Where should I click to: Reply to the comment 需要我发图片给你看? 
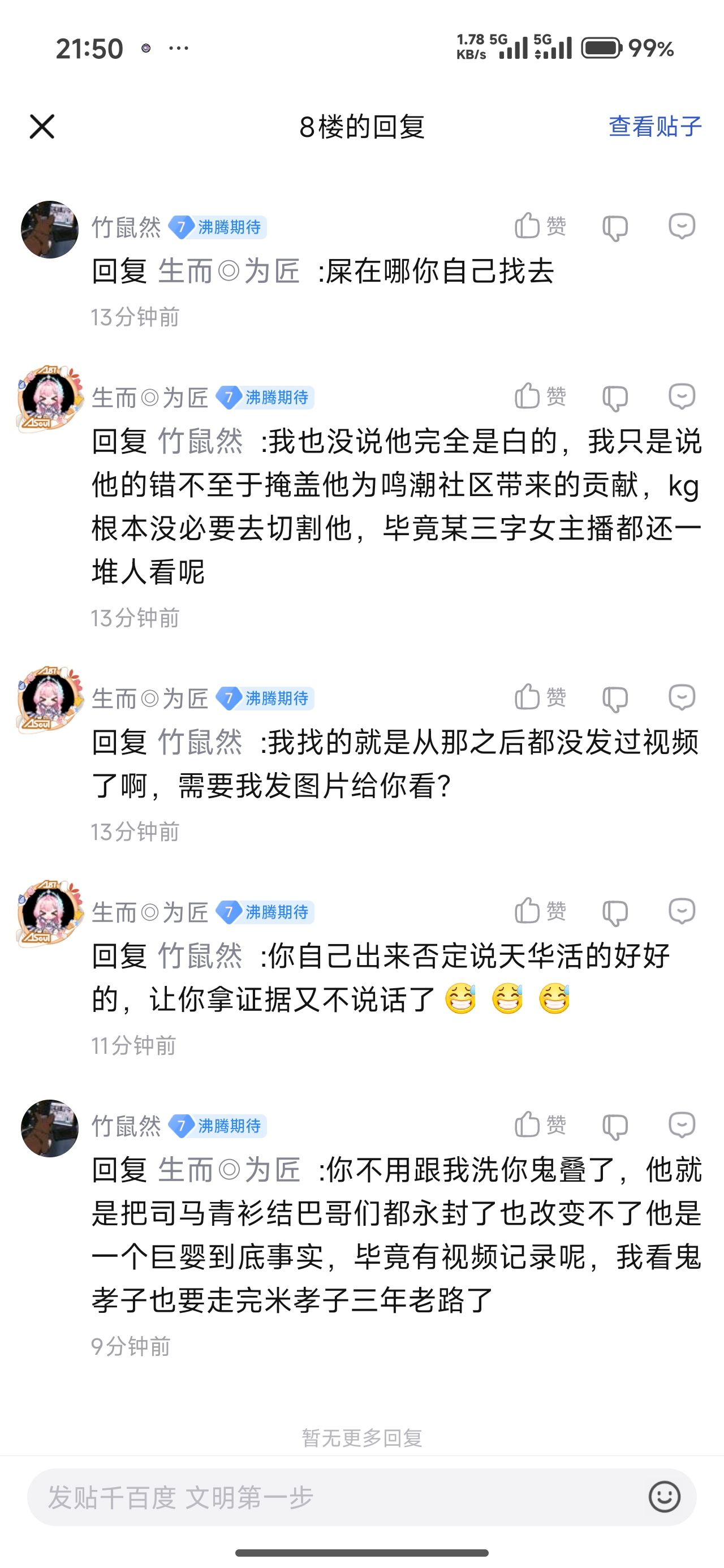click(682, 697)
